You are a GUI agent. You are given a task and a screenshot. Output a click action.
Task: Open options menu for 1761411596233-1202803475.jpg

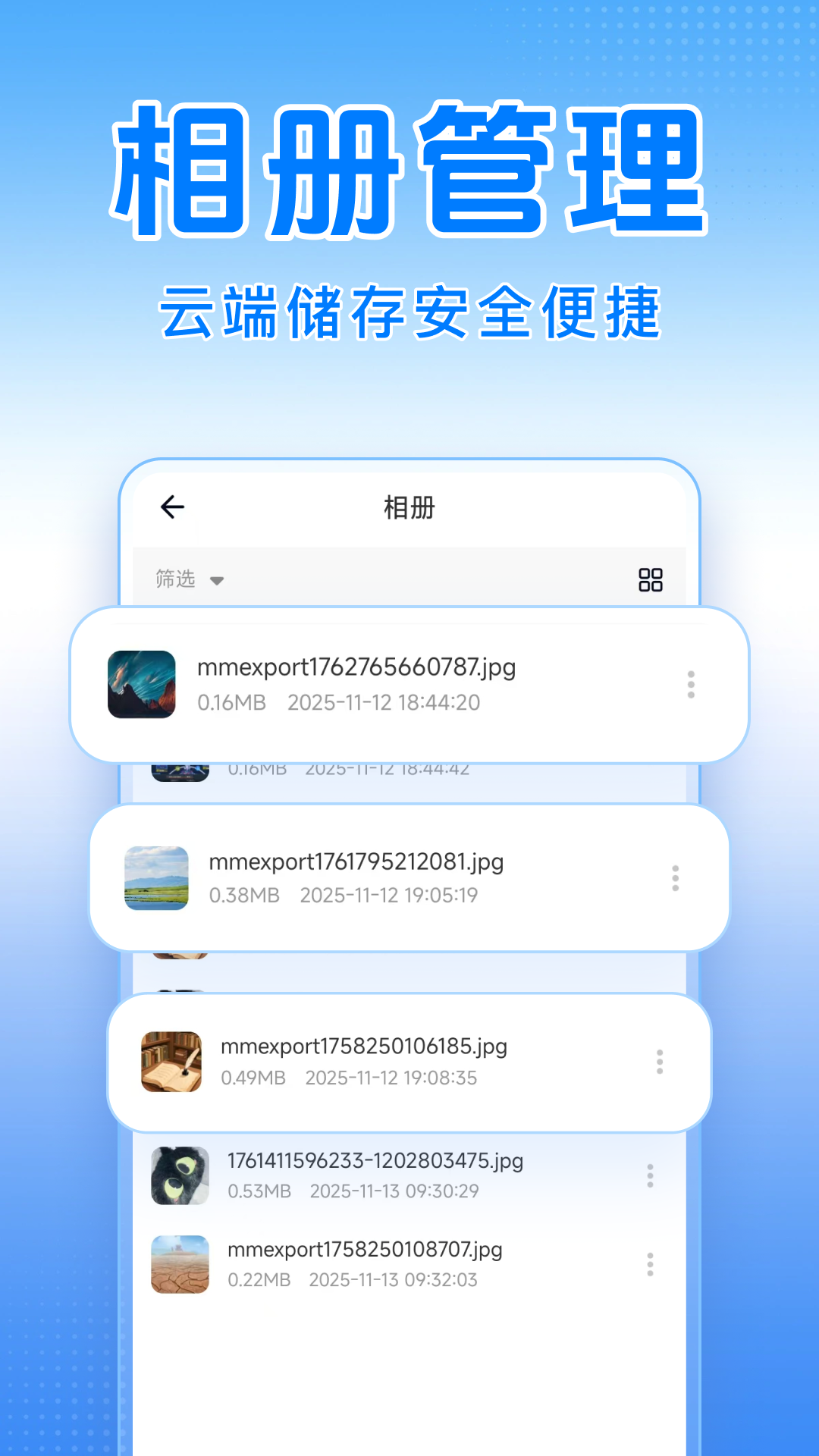649,1175
